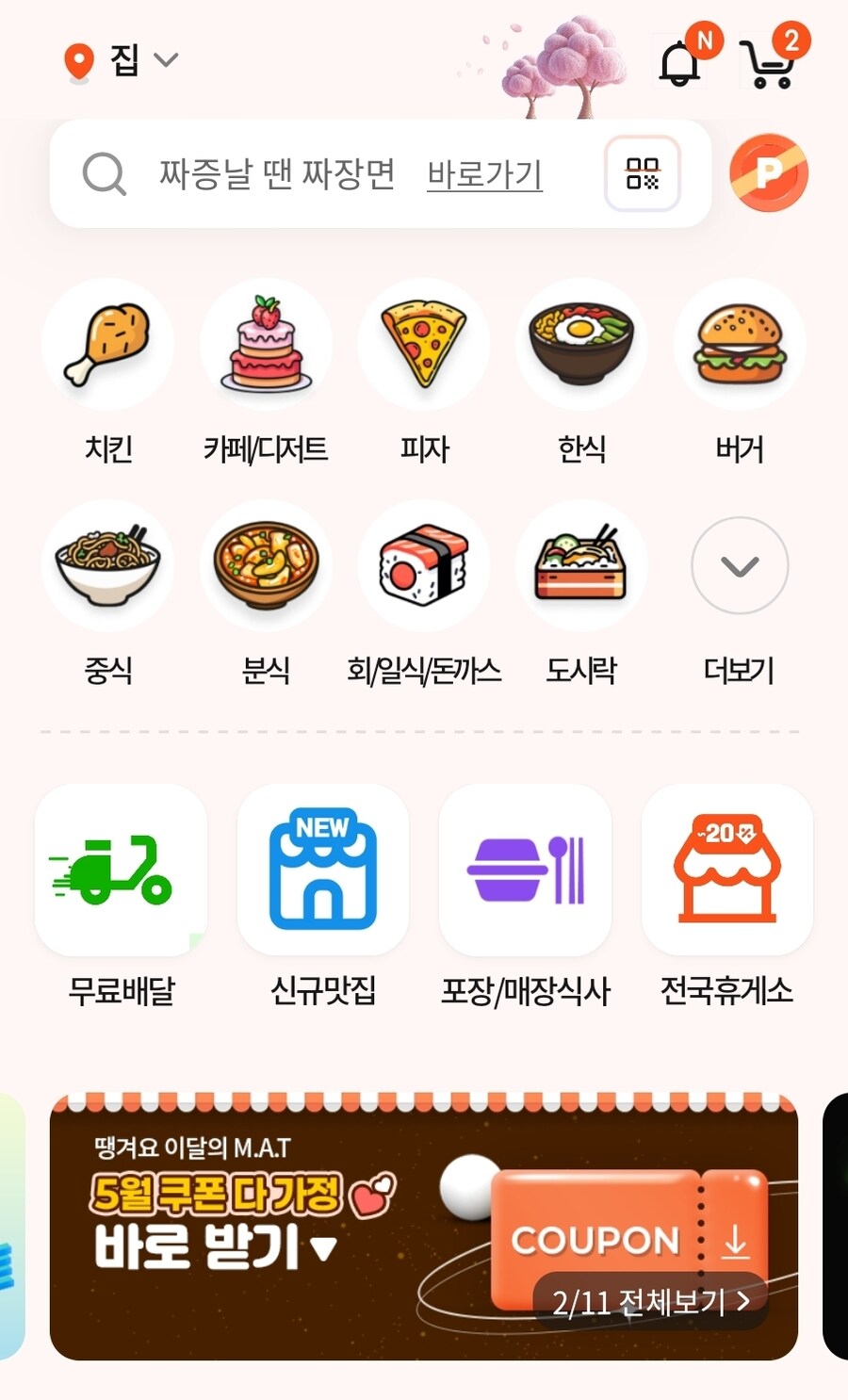Open the shopping cart with 2 items
The image size is (848, 1400).
coord(769,64)
